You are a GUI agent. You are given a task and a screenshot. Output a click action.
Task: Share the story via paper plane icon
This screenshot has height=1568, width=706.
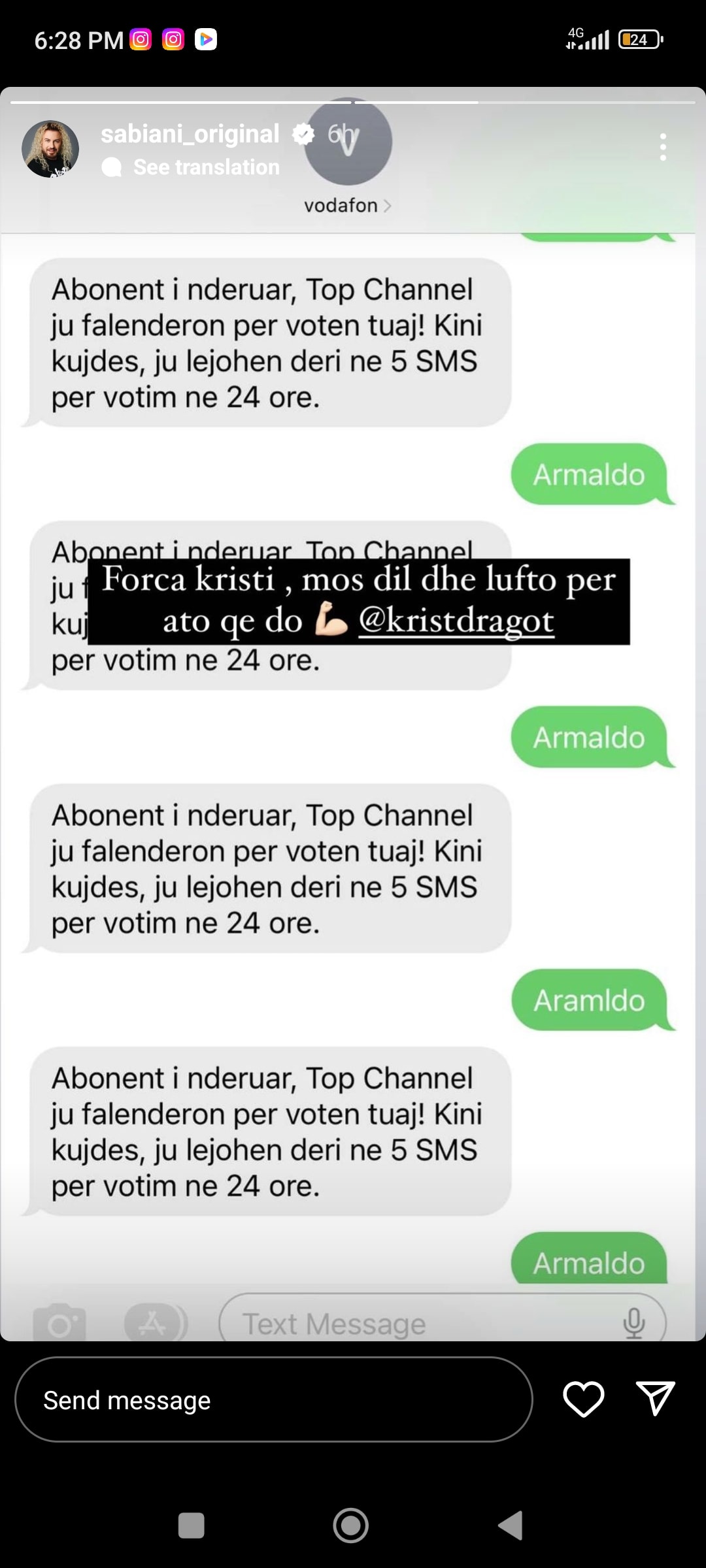coord(655,1399)
